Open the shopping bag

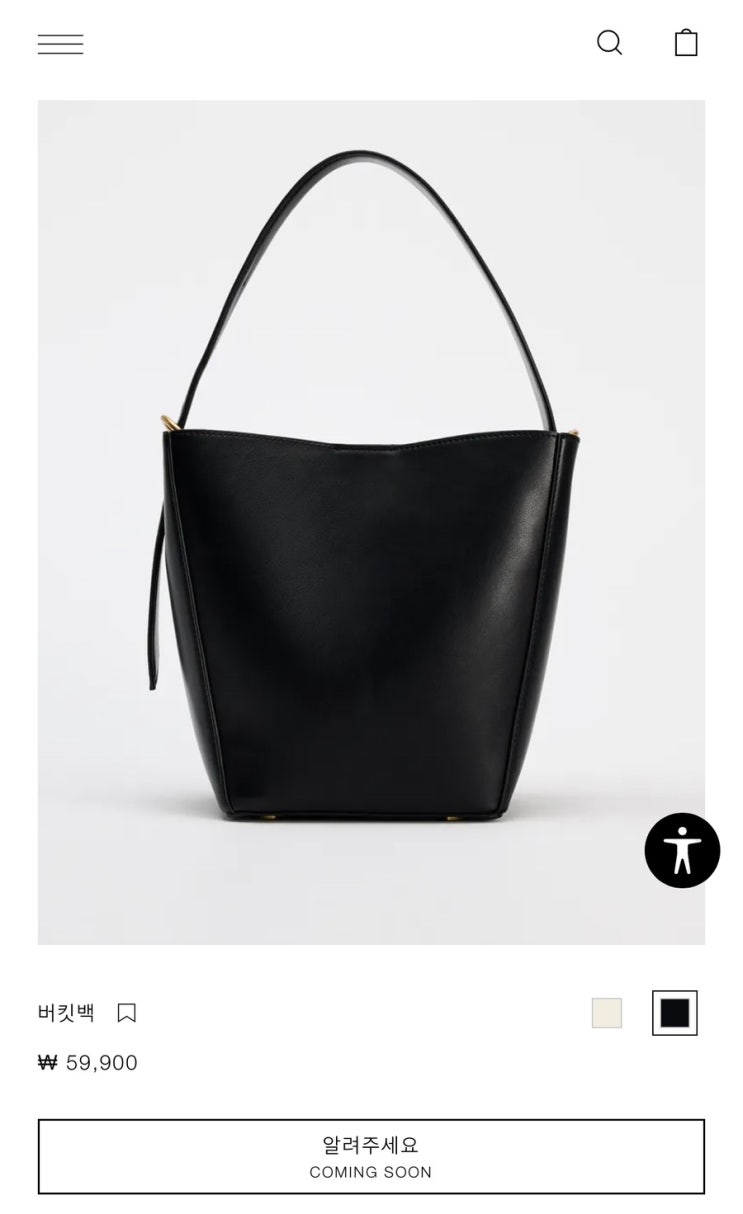686,43
